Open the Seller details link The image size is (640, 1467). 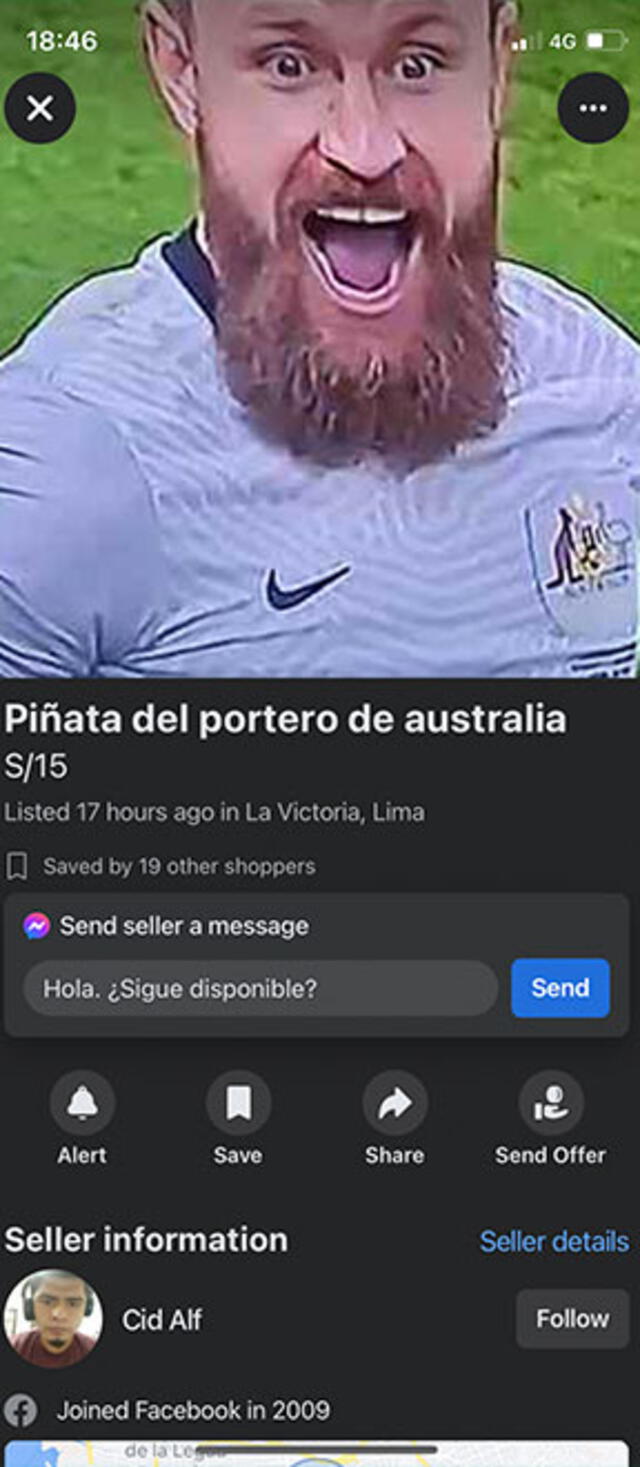click(x=554, y=1241)
